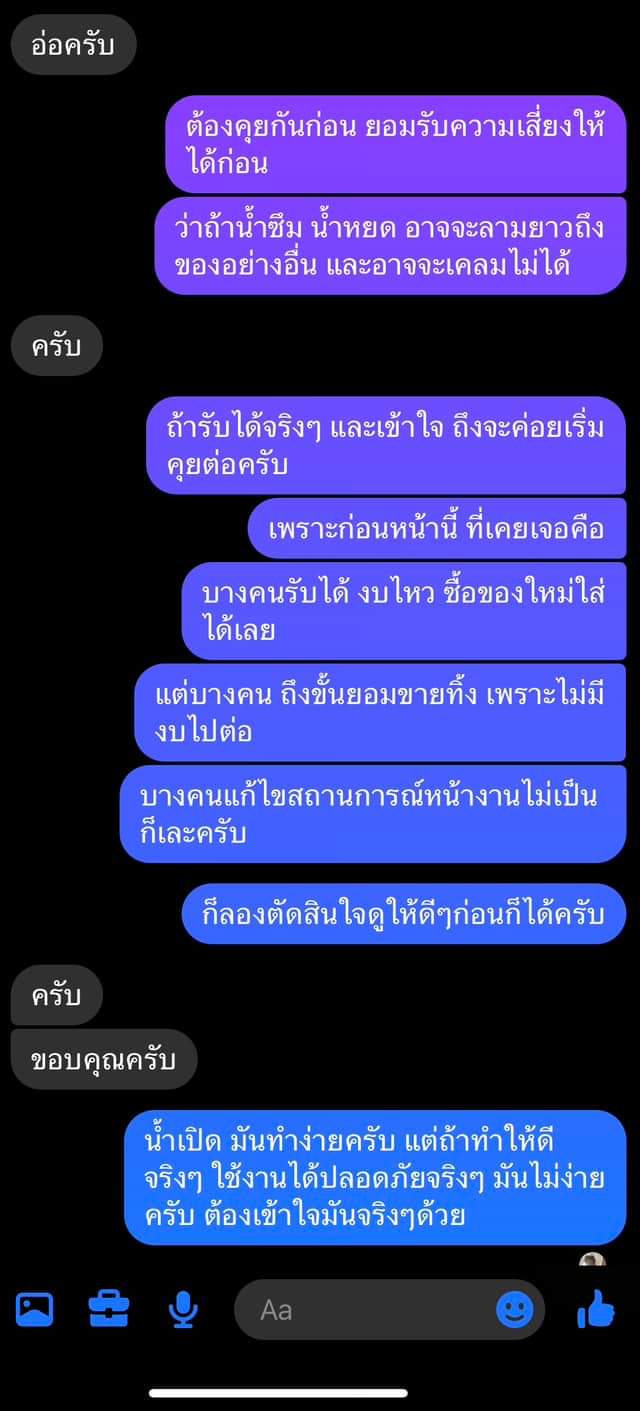Open the emoji picker in the message field

515,1309
